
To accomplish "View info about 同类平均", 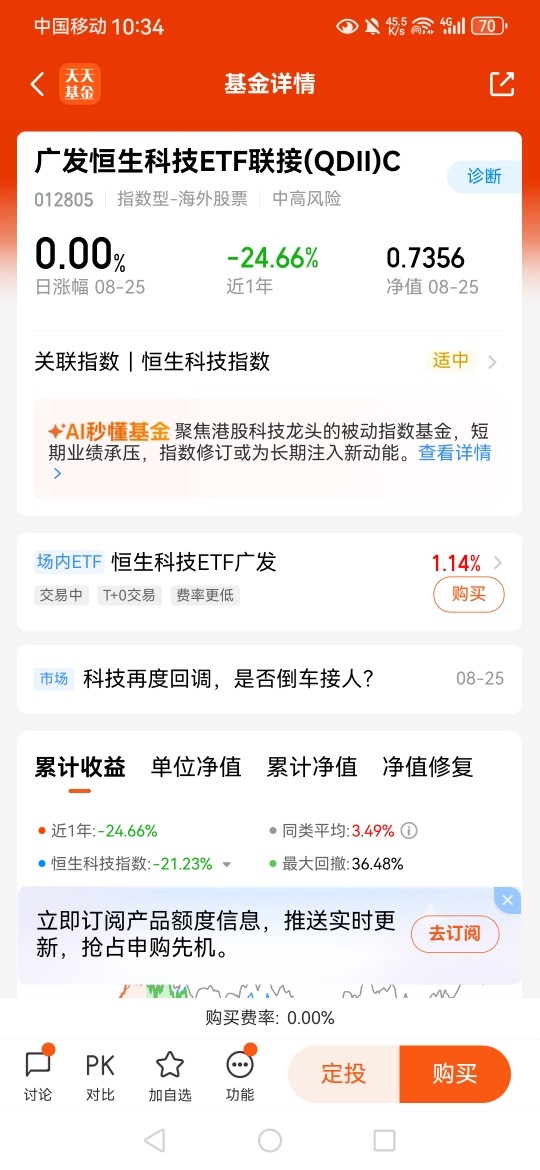I will point(409,830).
